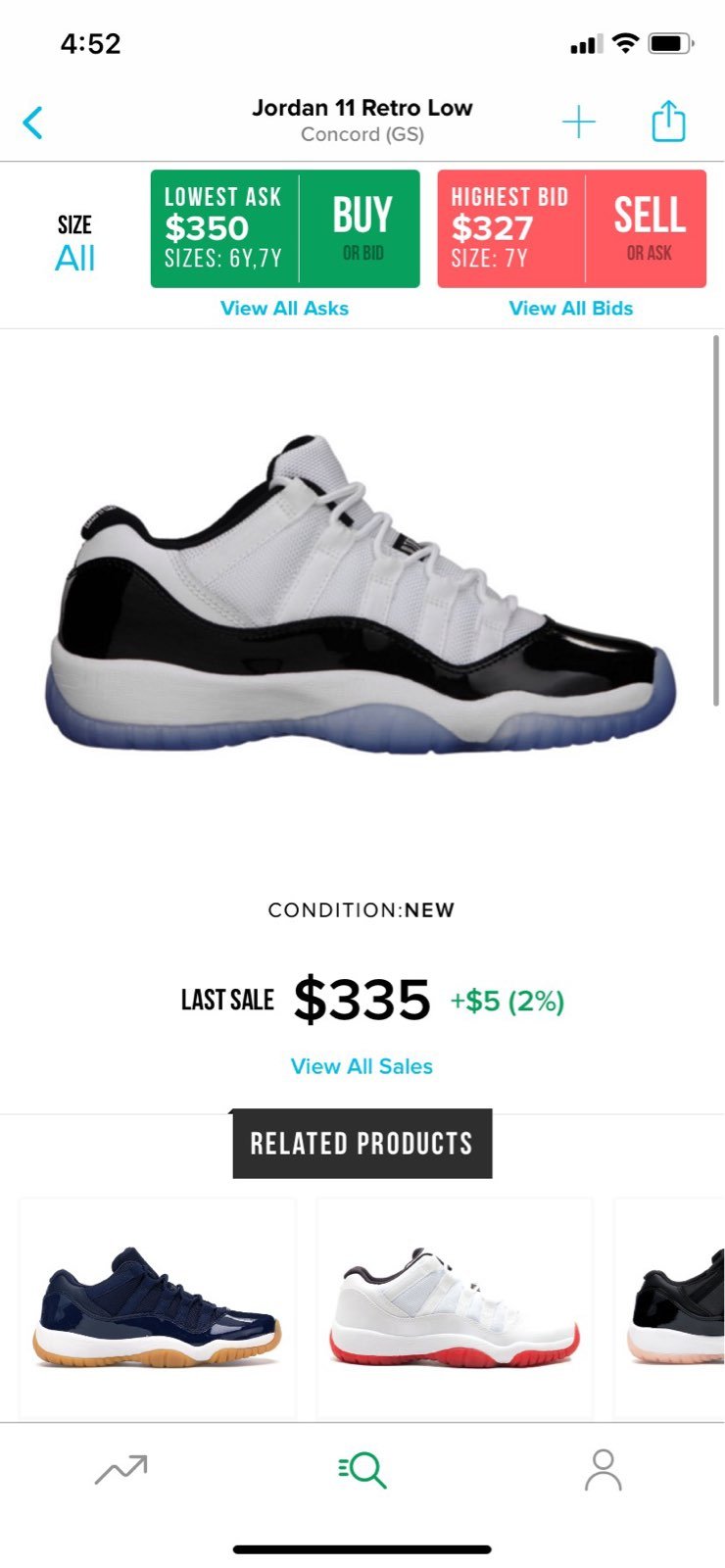725x1568 pixels.
Task: Tap the red Sell or Ask button
Action: coord(571,228)
